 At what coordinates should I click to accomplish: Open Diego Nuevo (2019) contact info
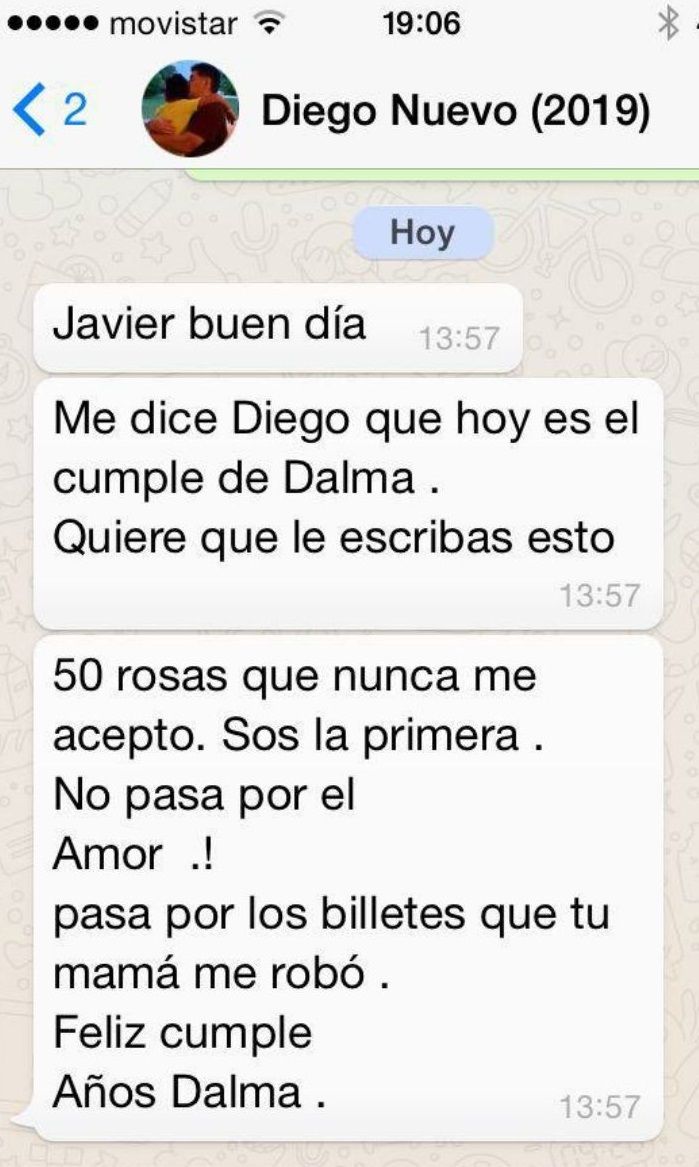(455, 111)
